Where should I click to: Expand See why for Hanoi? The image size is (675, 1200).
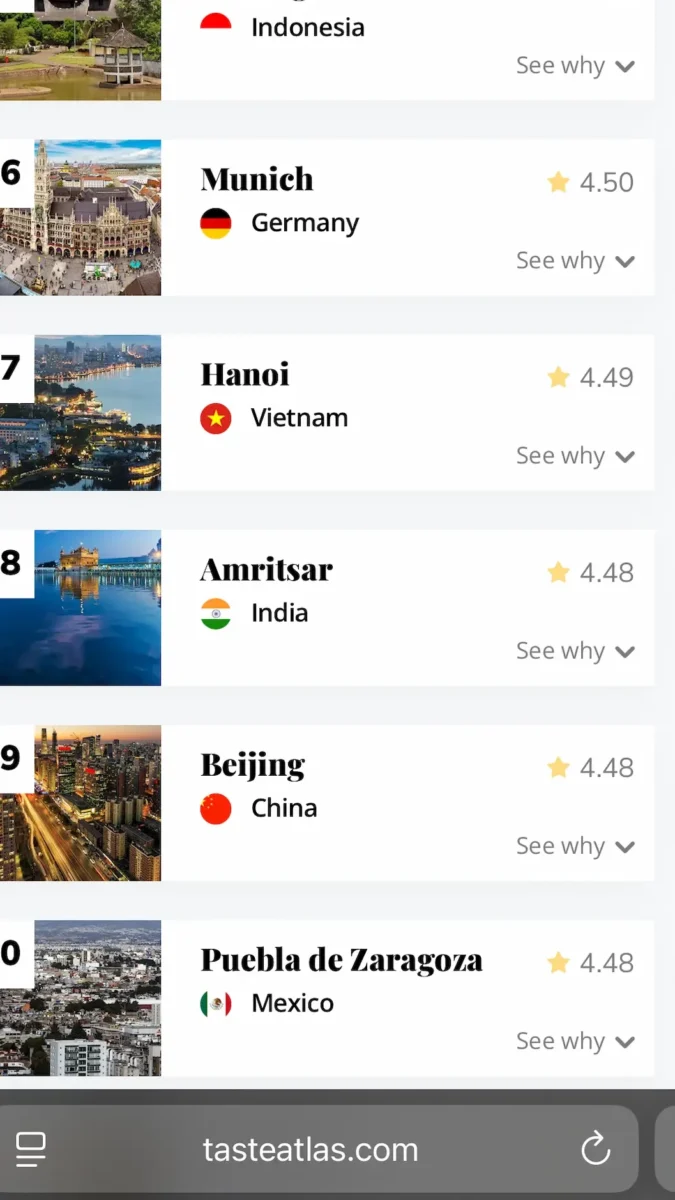(x=575, y=456)
